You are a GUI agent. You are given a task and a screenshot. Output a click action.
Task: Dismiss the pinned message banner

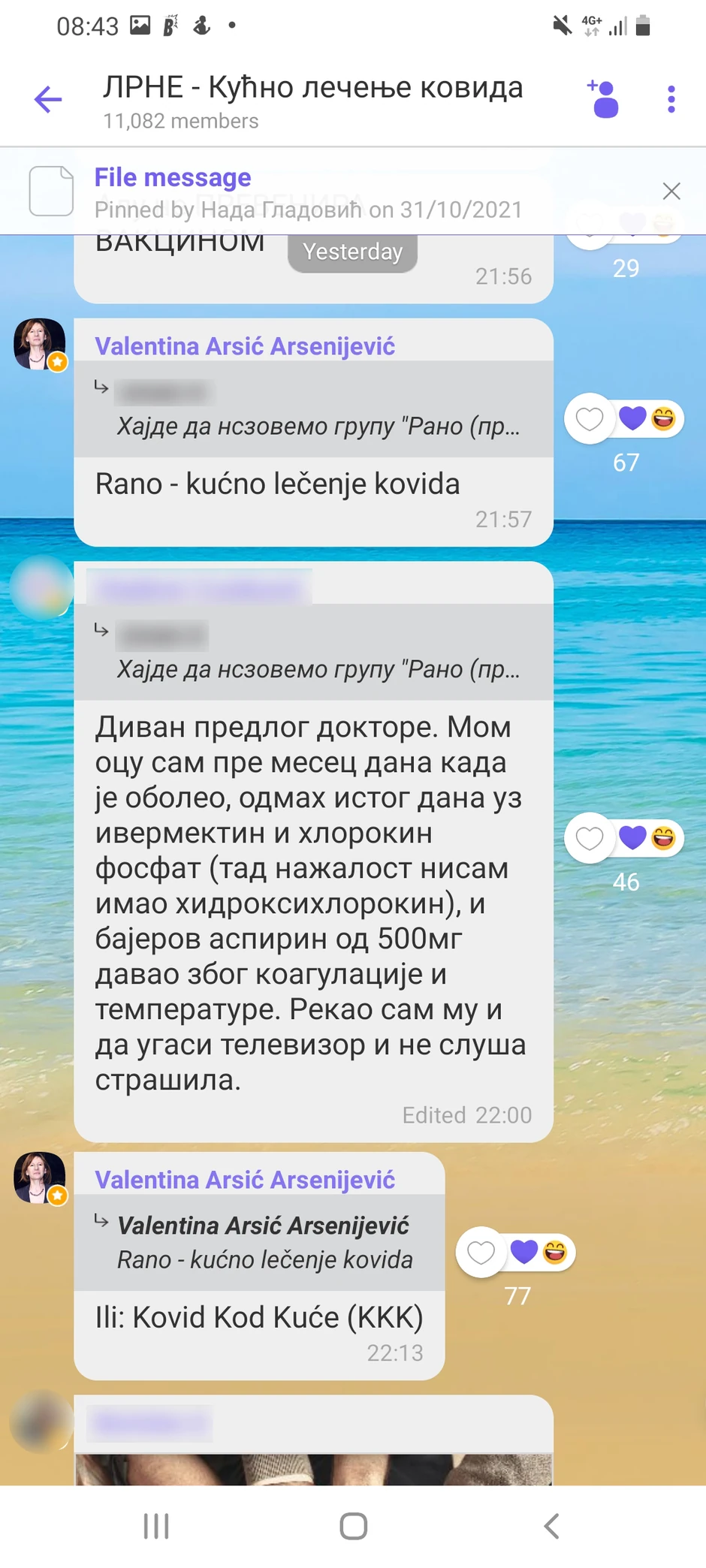tap(671, 191)
